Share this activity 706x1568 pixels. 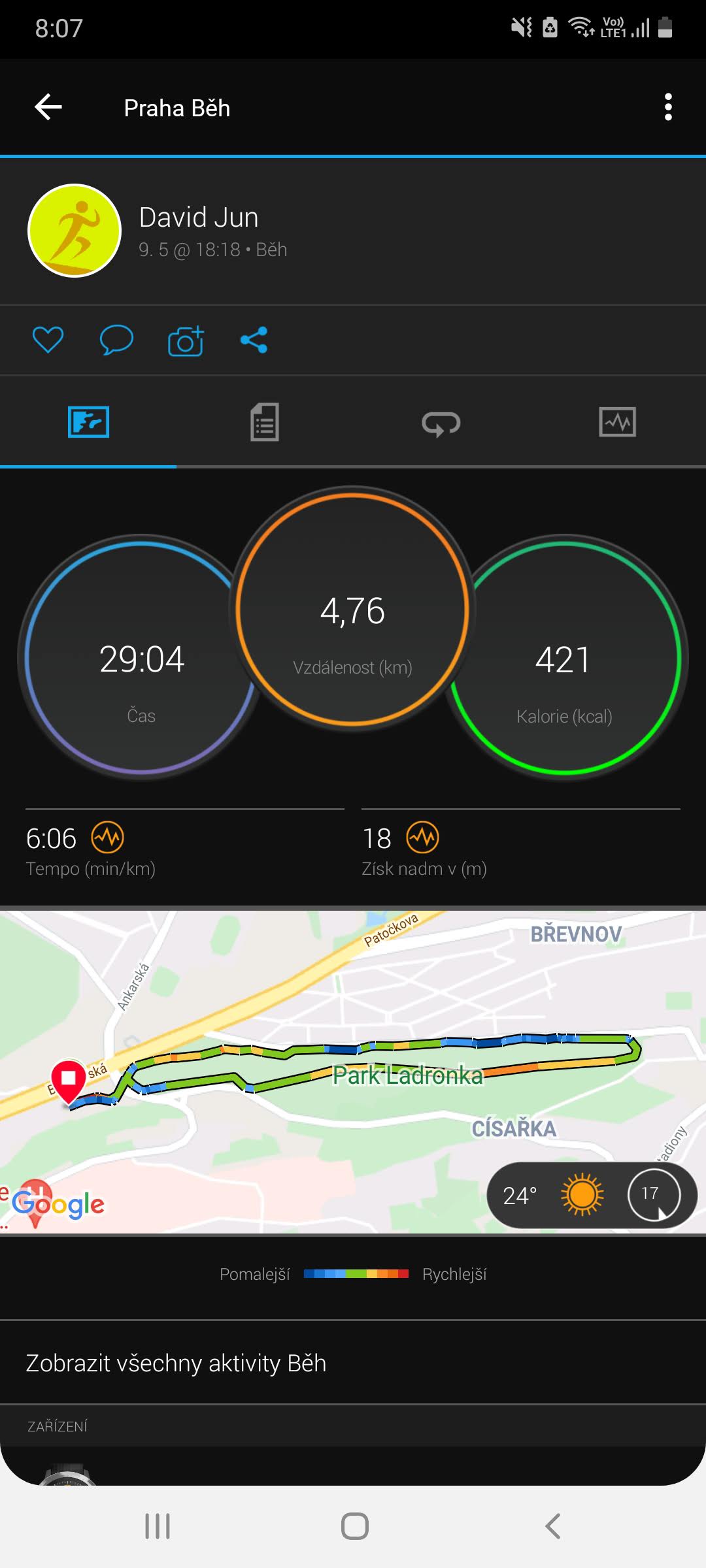(254, 340)
